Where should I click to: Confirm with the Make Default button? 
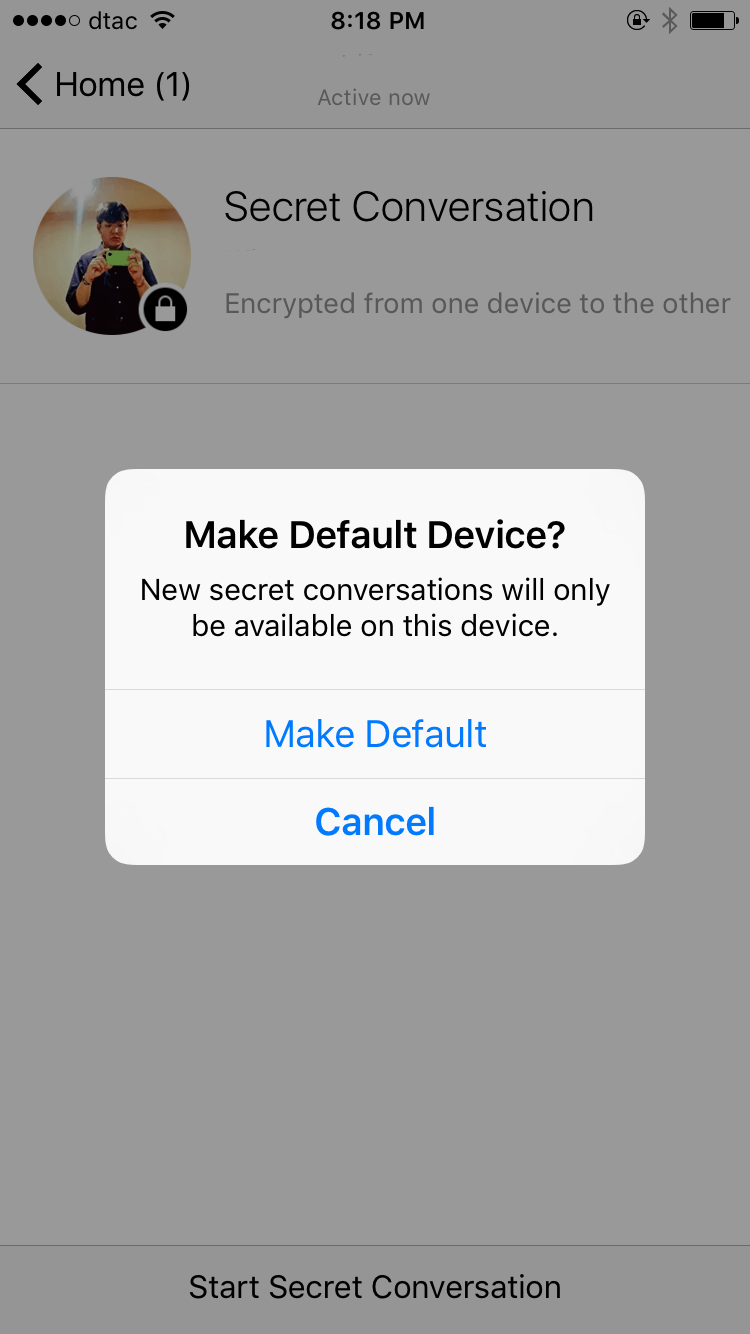[x=375, y=734]
